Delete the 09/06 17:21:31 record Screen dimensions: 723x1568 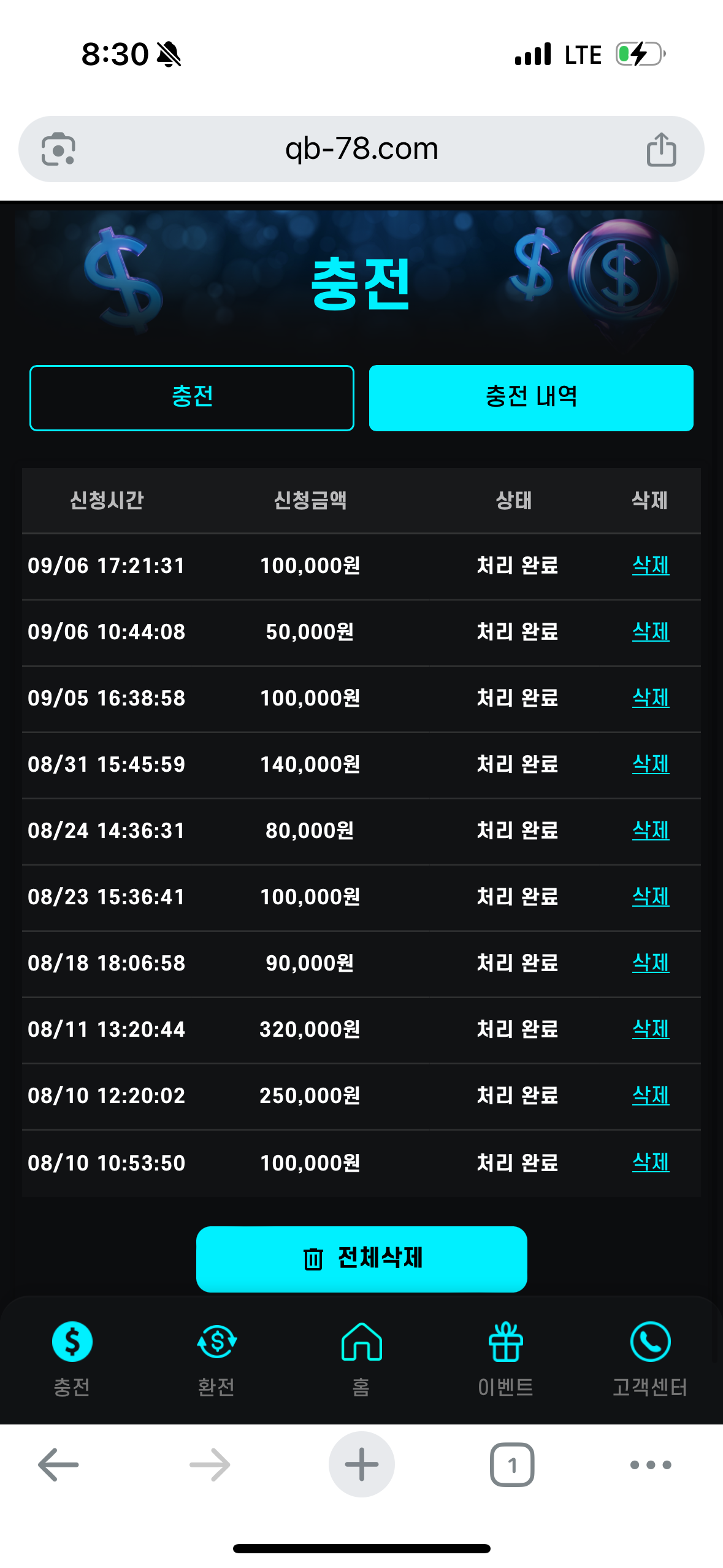[651, 565]
